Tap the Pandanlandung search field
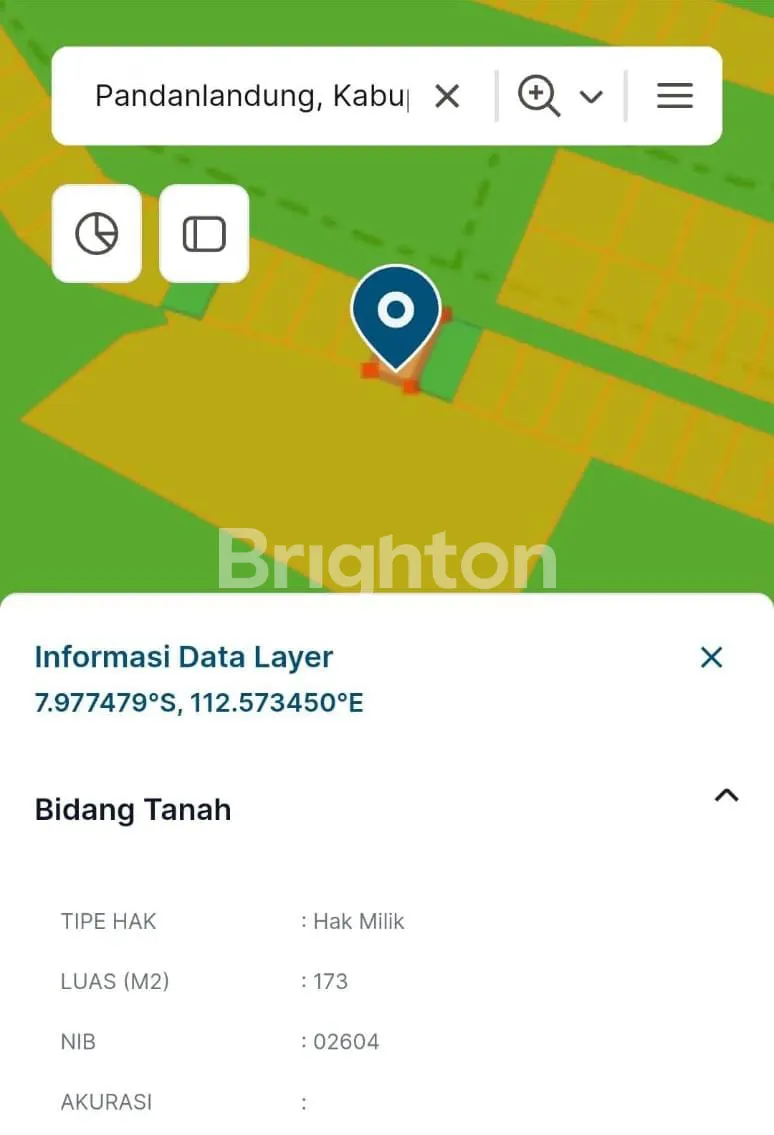 [x=250, y=96]
